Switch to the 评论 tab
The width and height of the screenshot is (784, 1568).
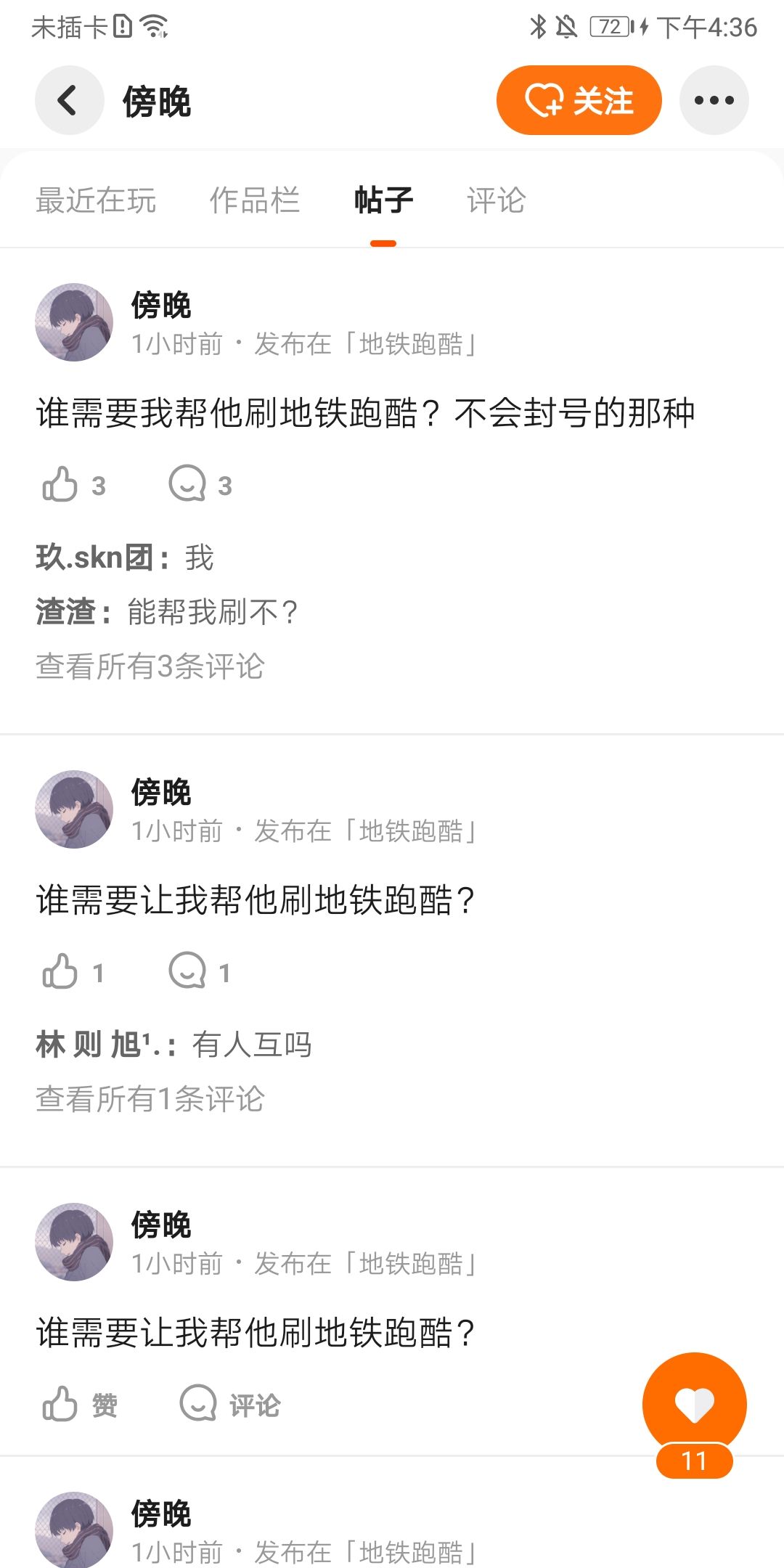[x=496, y=200]
